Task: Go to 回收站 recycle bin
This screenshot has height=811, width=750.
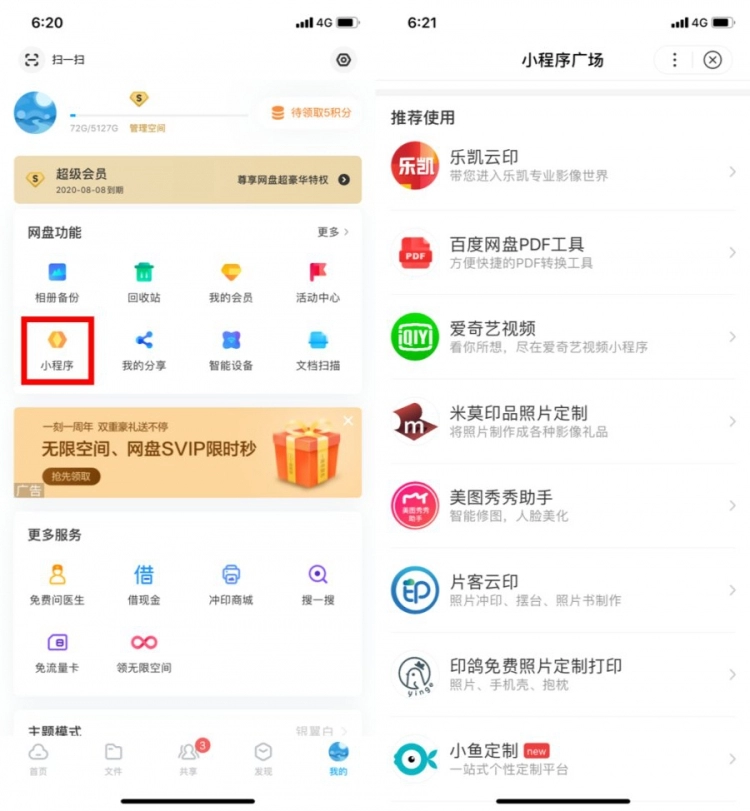Action: (x=144, y=281)
